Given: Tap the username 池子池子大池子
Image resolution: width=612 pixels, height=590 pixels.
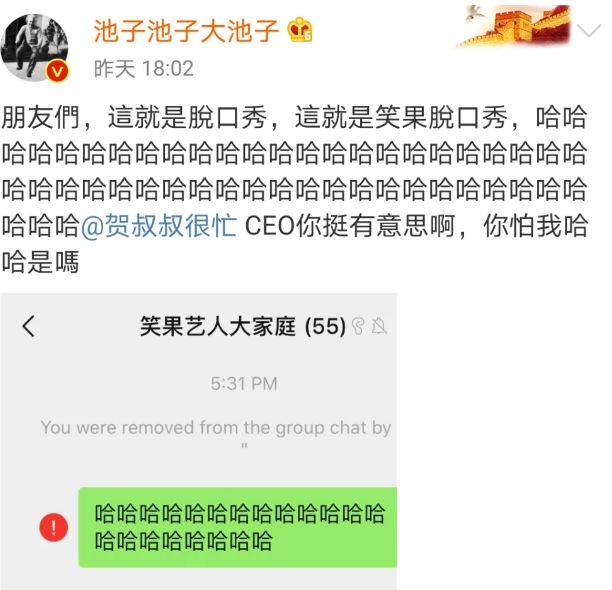Looking at the screenshot, I should coord(184,30).
